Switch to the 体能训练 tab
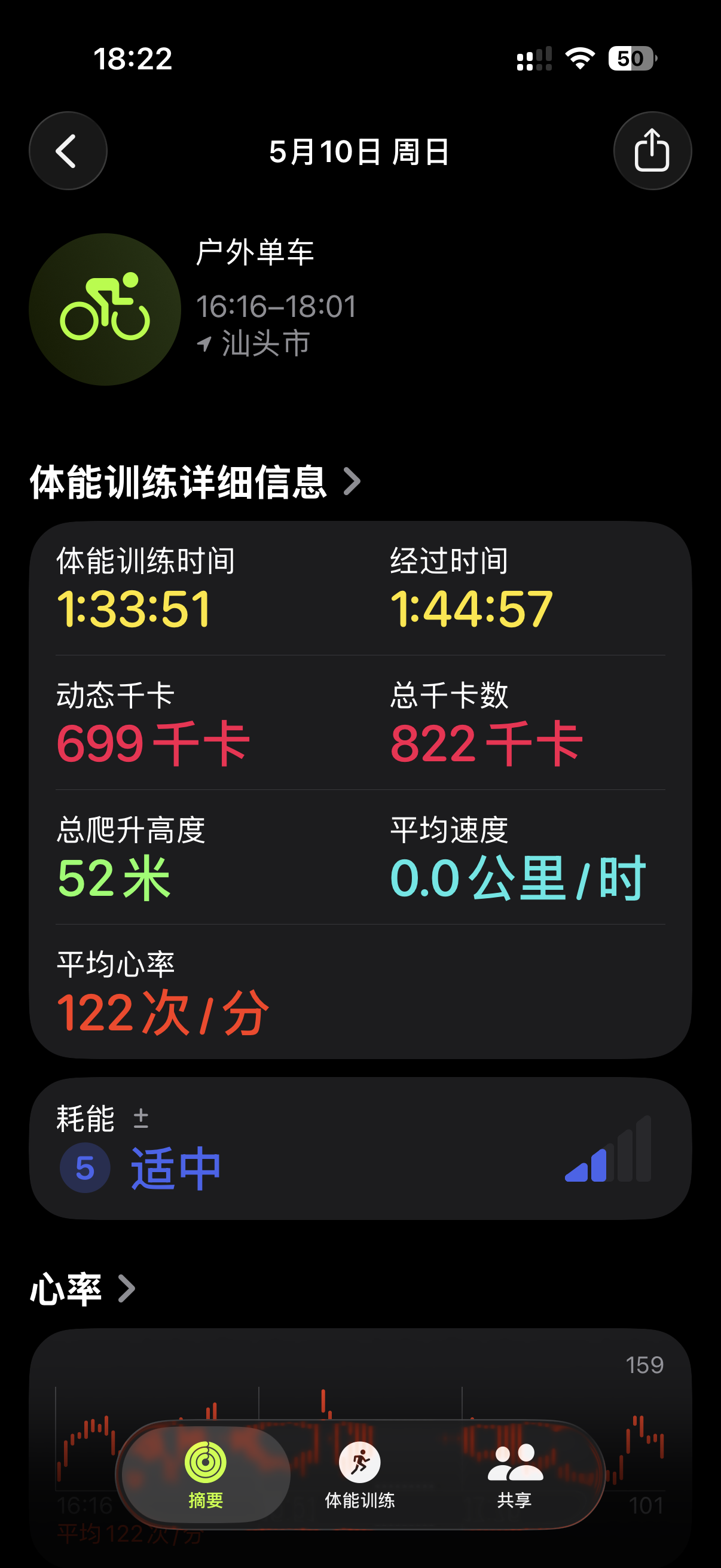This screenshot has width=721, height=1568. [359, 1474]
